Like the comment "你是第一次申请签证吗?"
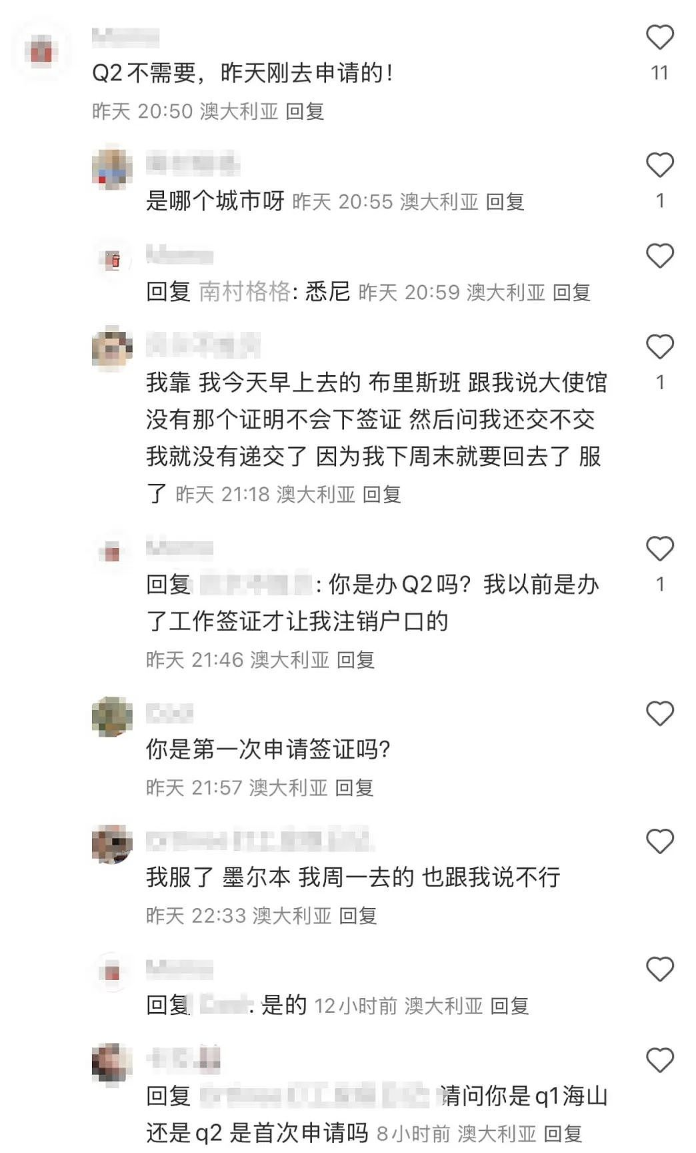696x1153 pixels. click(x=659, y=714)
